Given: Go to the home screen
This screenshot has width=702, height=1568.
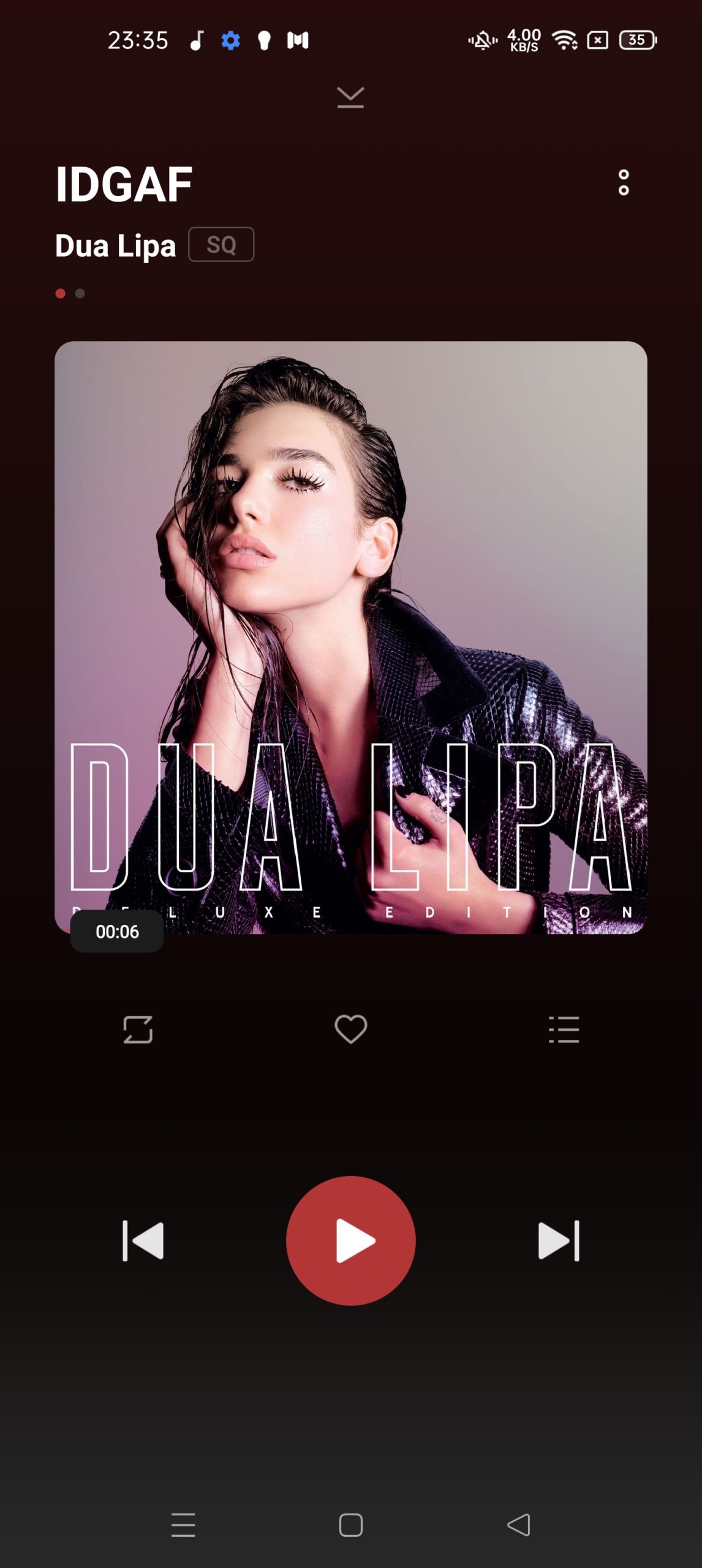Looking at the screenshot, I should 351,1525.
